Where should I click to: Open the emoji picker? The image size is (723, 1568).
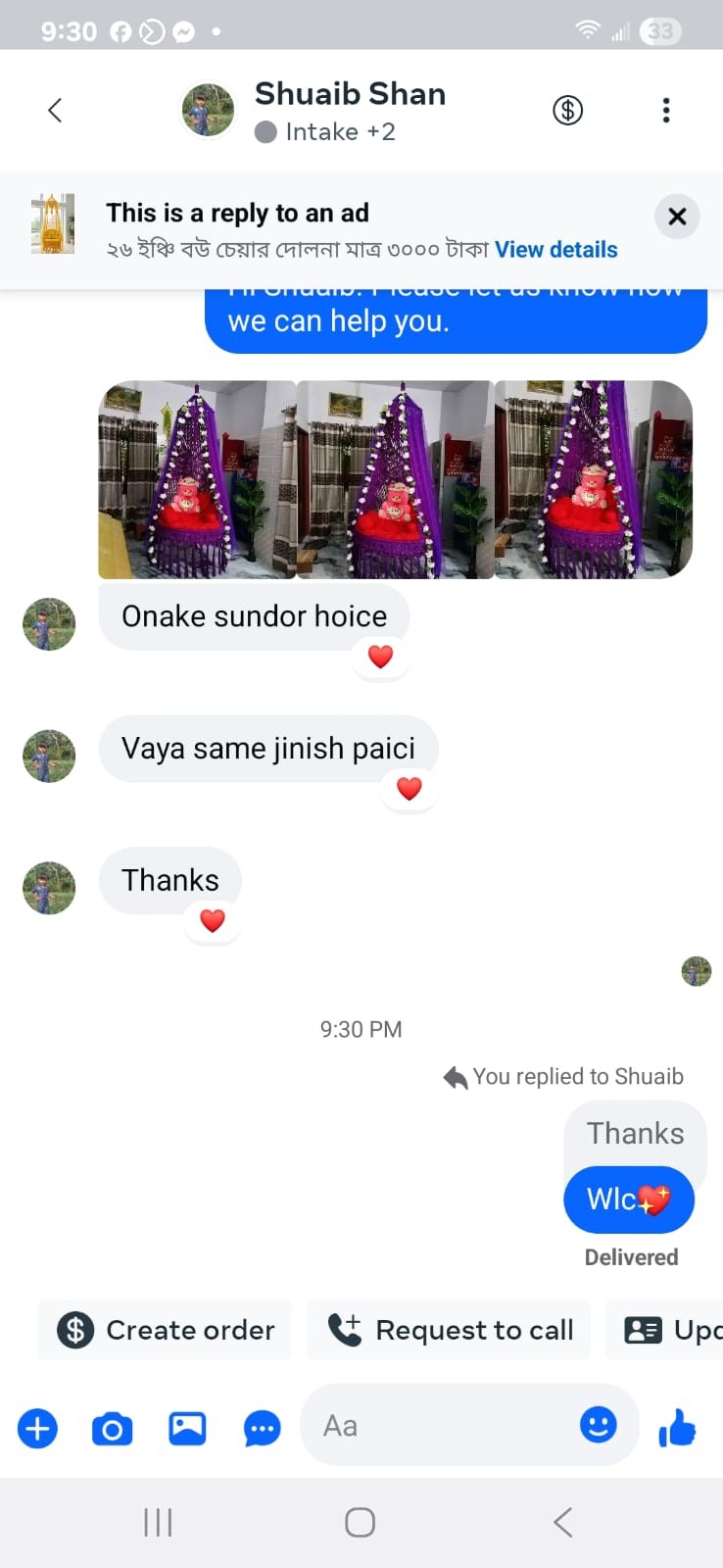click(x=598, y=1424)
